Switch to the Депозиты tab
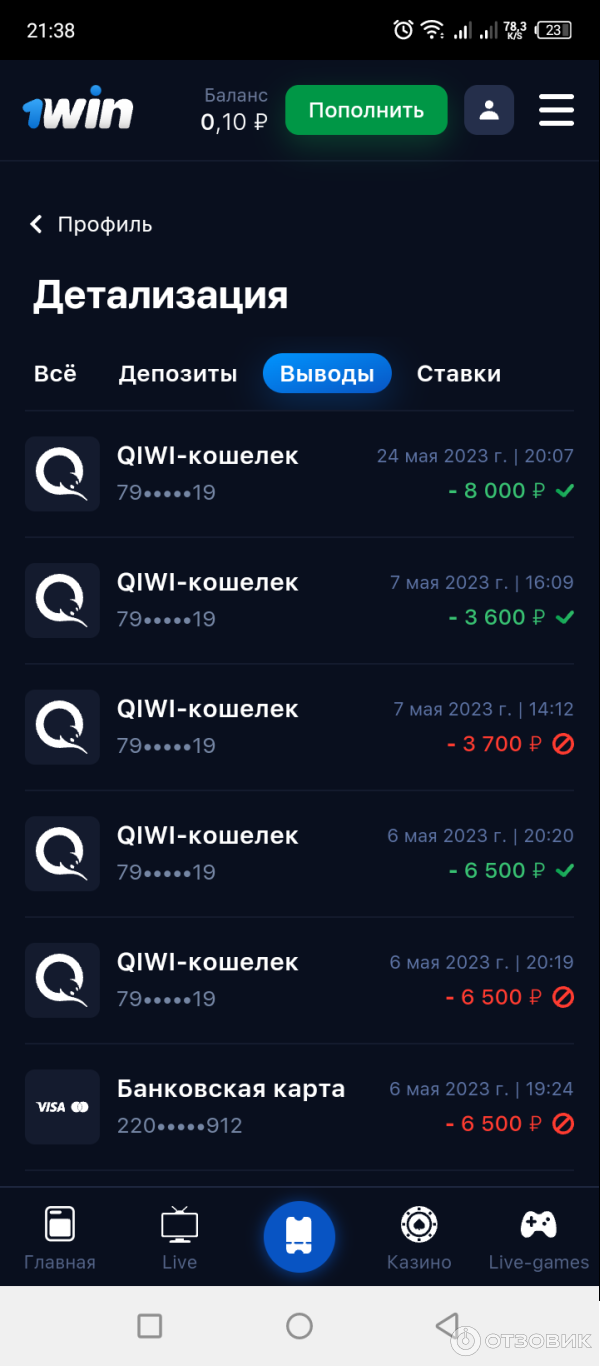 (178, 374)
